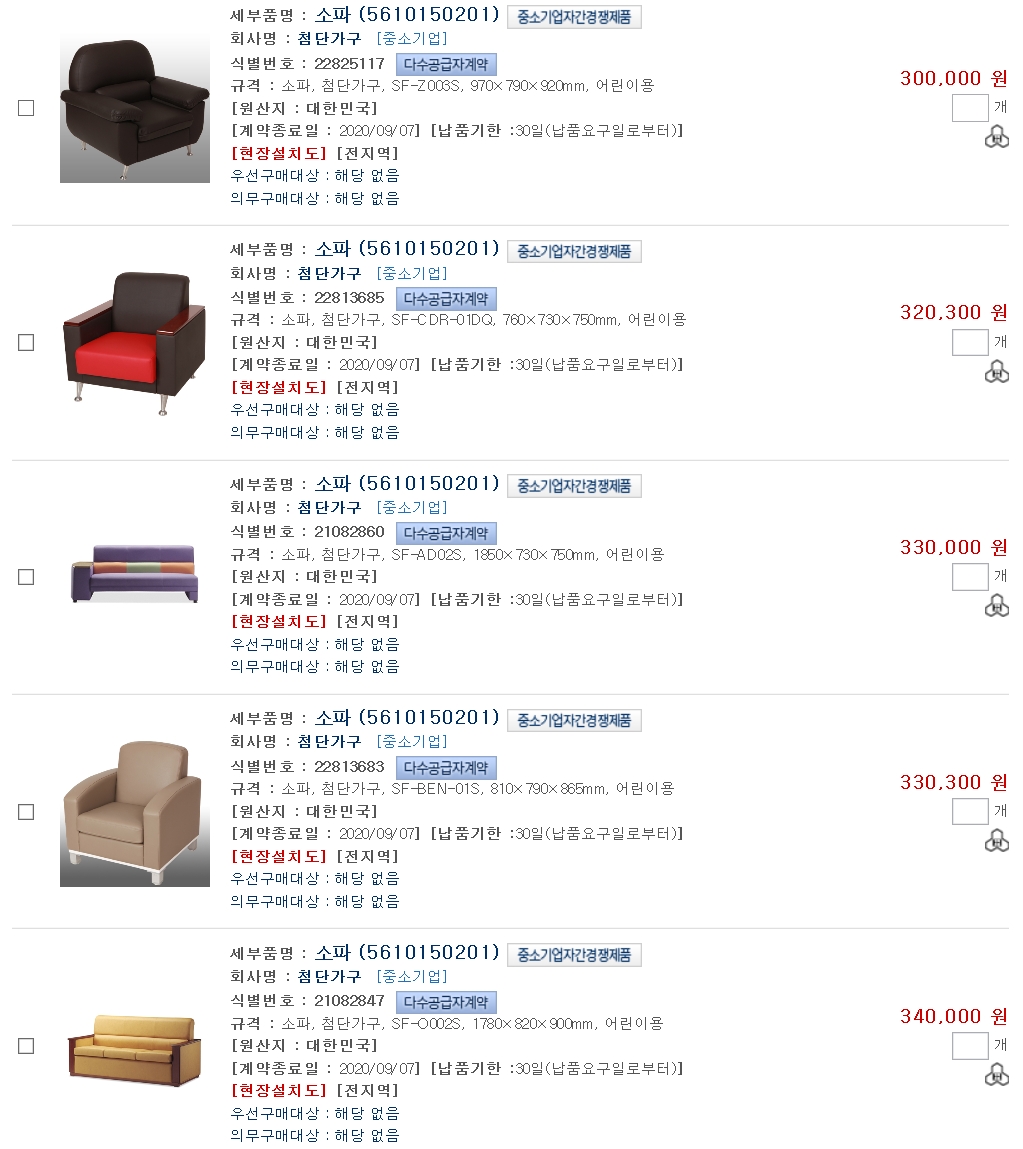Tap the quantity field for the 300,000 원 sofa
Screen dimensions: 1023x1149
coord(969,108)
